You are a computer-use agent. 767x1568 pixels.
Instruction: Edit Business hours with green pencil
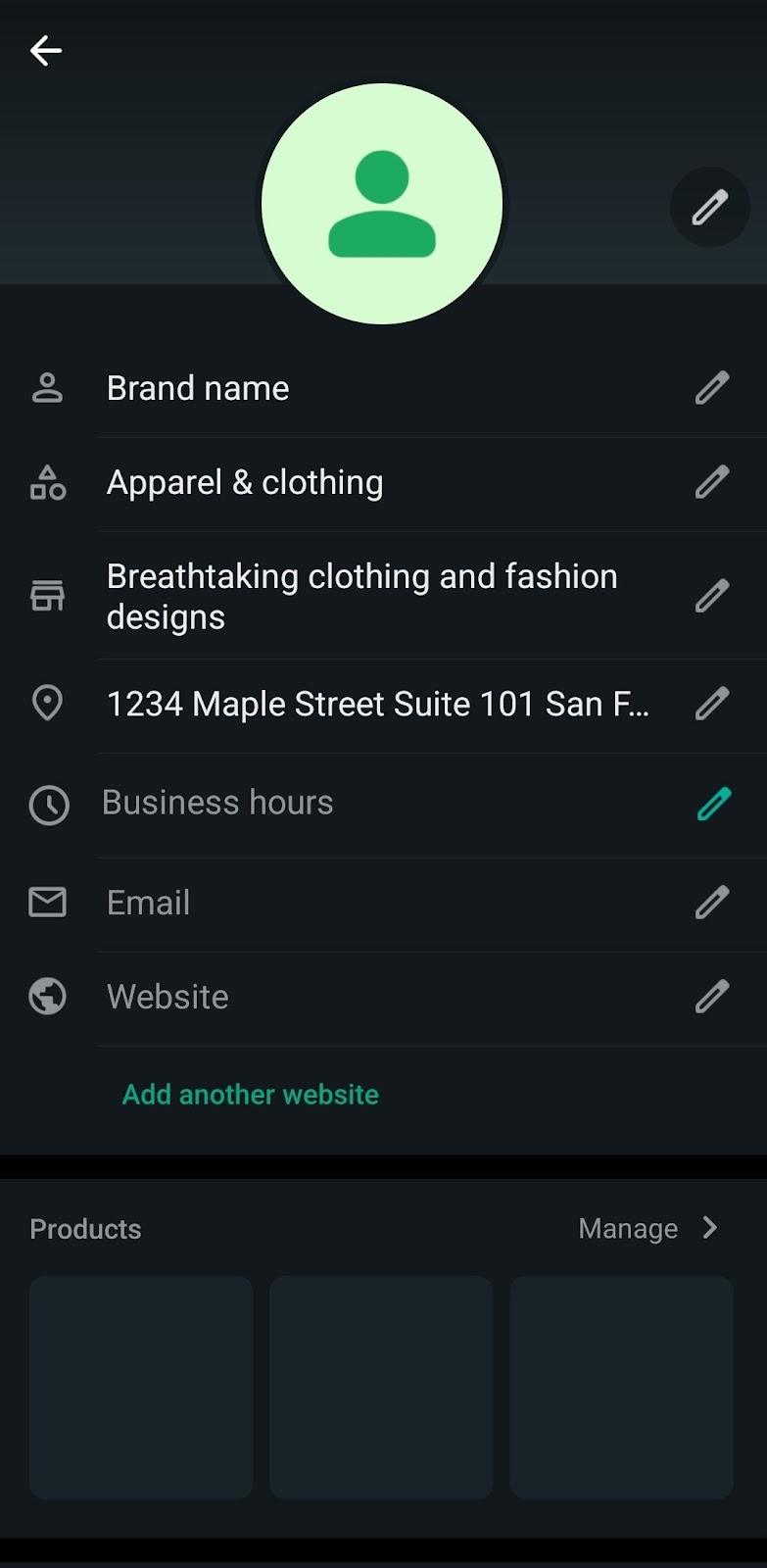pos(714,803)
